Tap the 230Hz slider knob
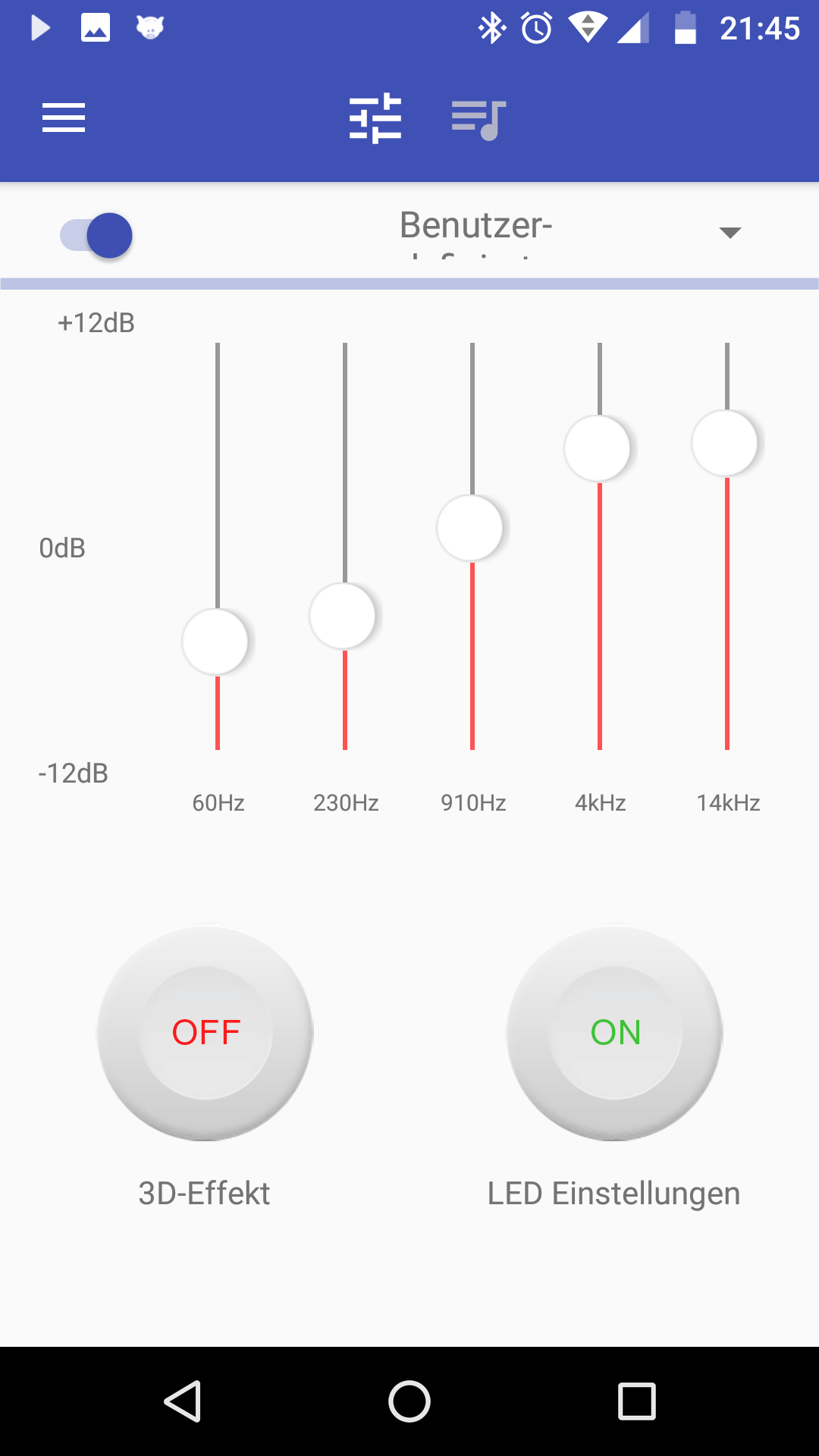This screenshot has height=1456, width=819. pyautogui.click(x=343, y=616)
